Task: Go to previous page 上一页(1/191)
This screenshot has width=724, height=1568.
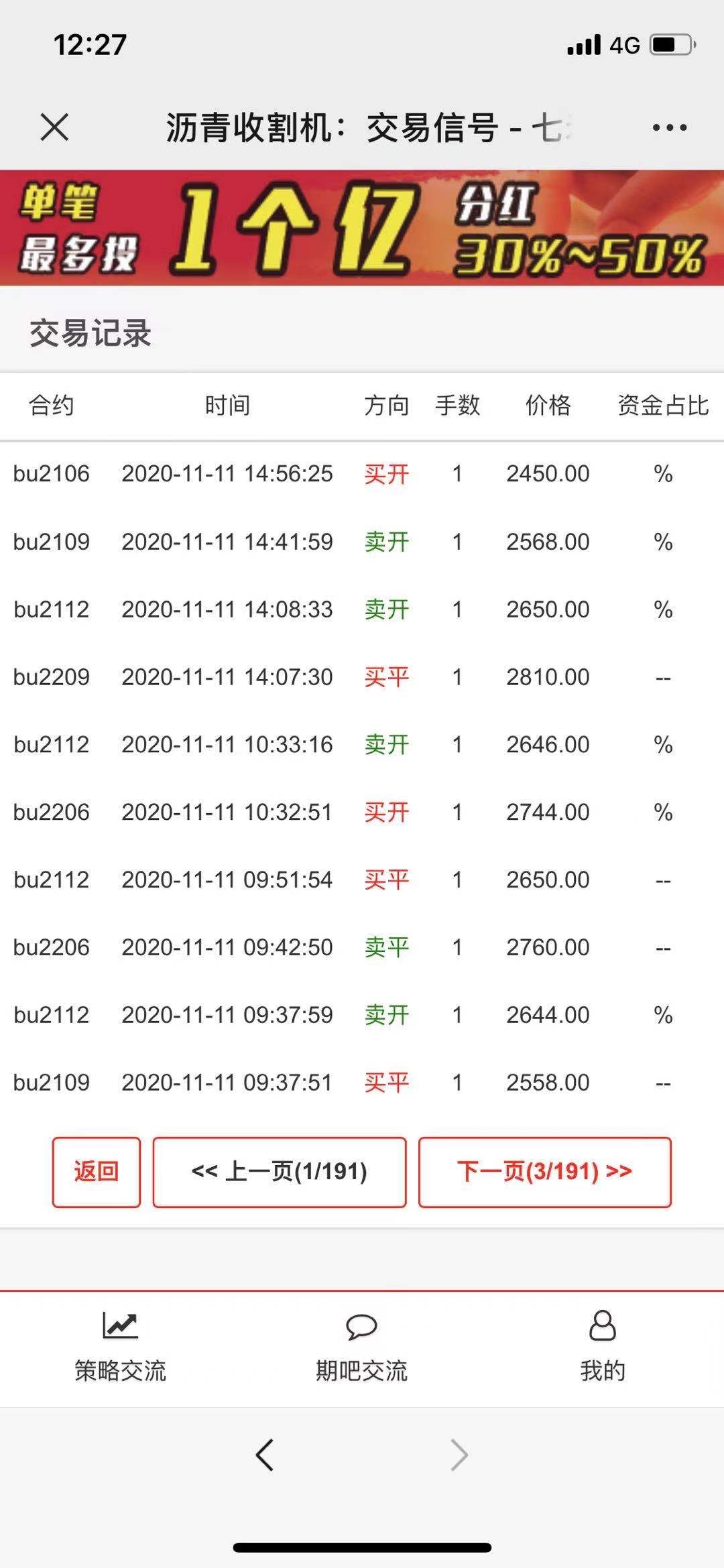Action: [x=280, y=1172]
